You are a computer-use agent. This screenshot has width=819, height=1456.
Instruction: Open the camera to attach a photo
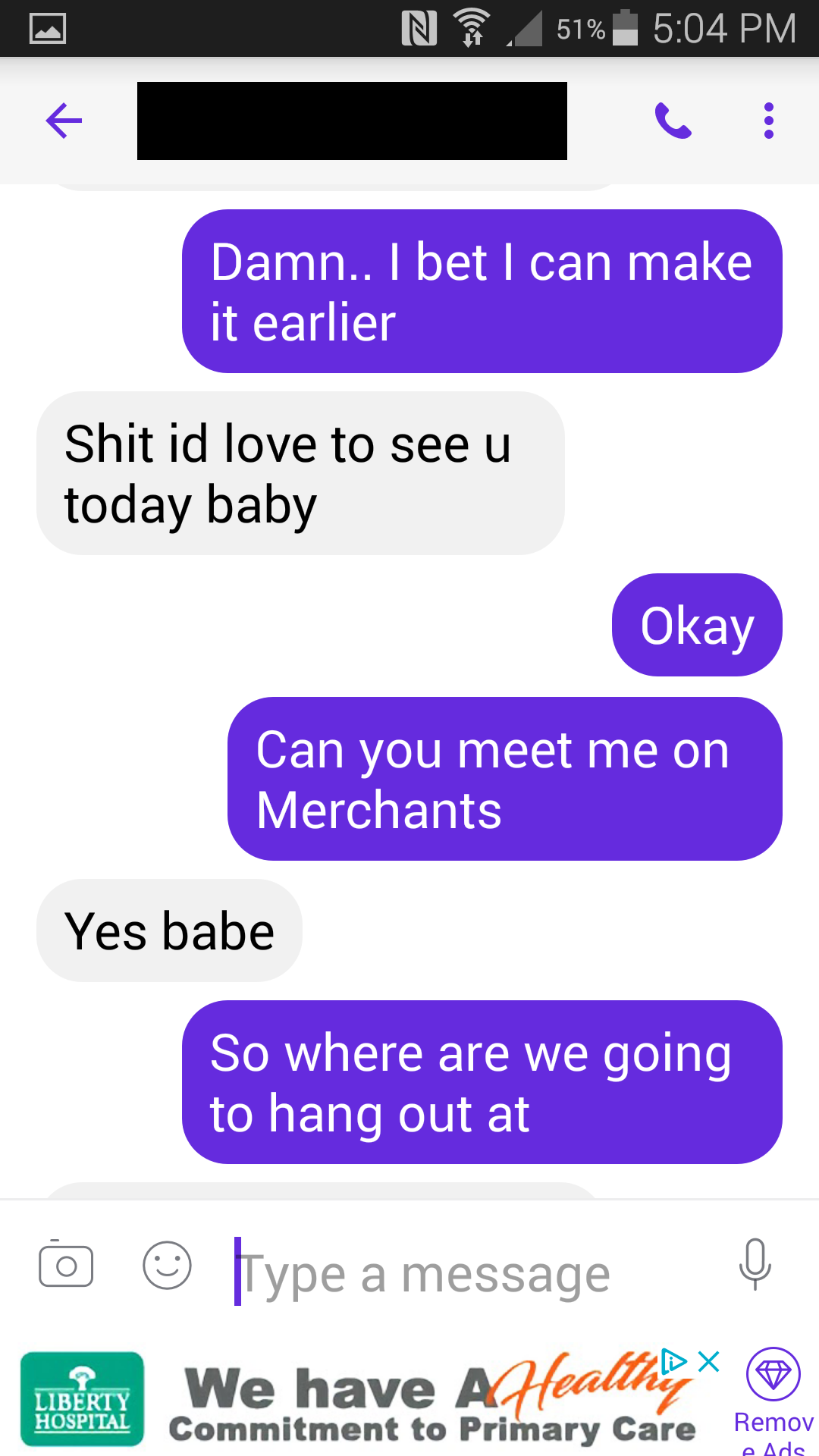(x=66, y=1266)
